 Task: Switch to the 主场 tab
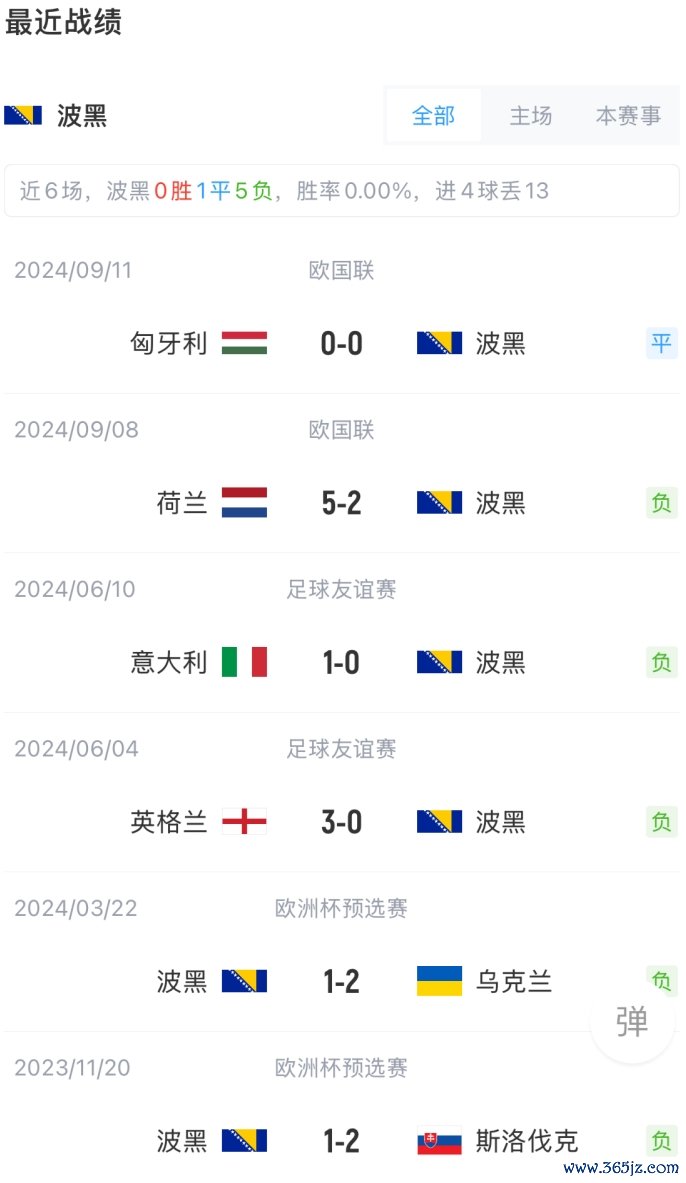(x=531, y=115)
